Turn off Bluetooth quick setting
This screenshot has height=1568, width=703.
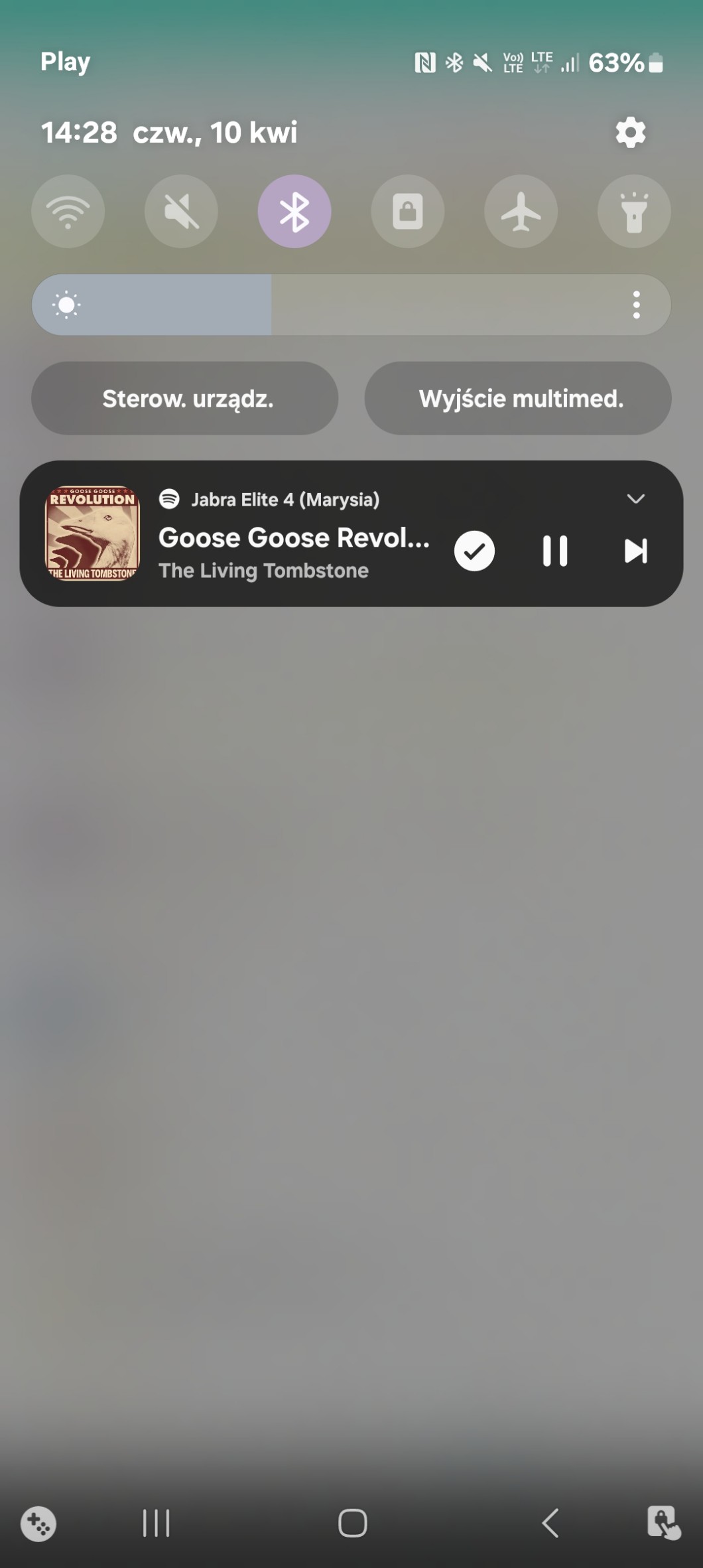[294, 212]
